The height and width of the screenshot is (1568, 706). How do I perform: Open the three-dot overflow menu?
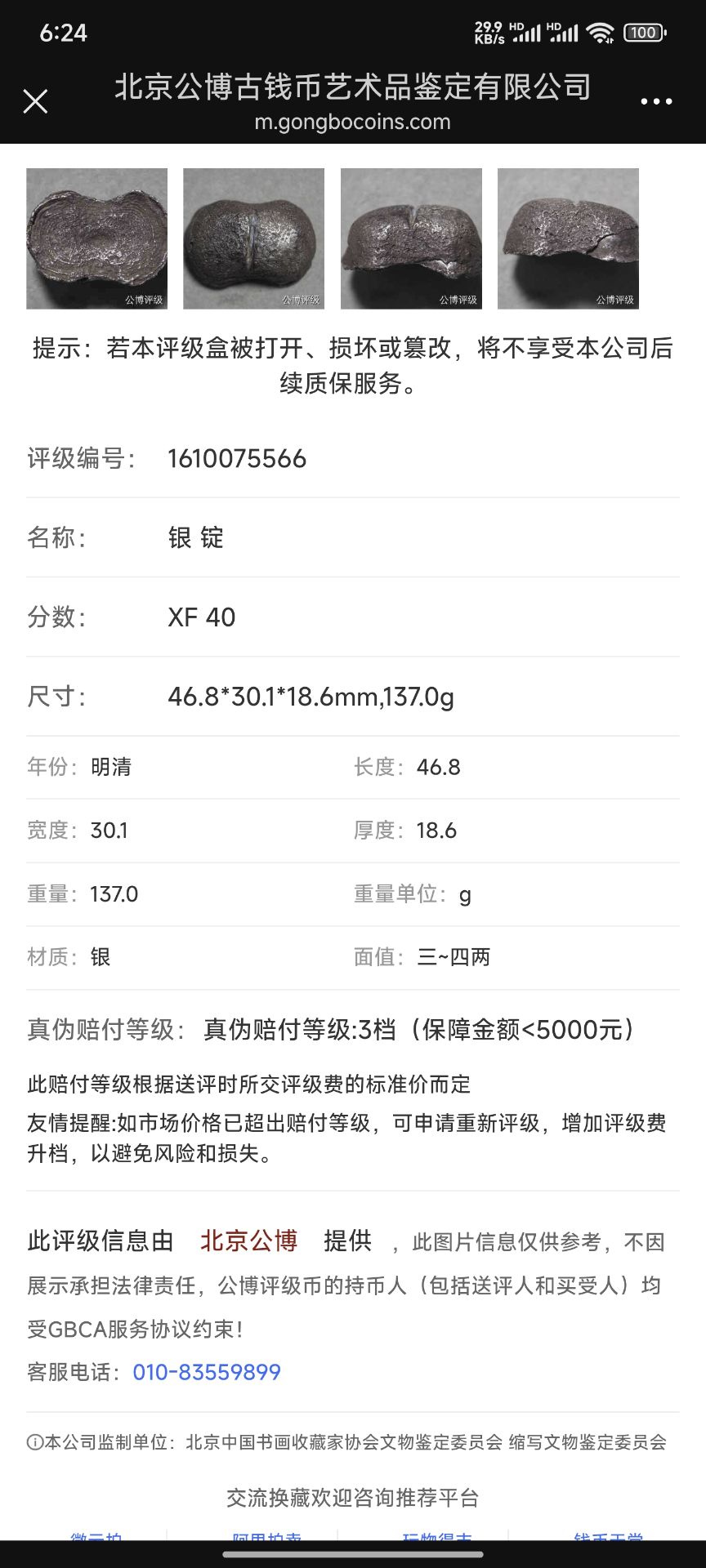(x=656, y=101)
